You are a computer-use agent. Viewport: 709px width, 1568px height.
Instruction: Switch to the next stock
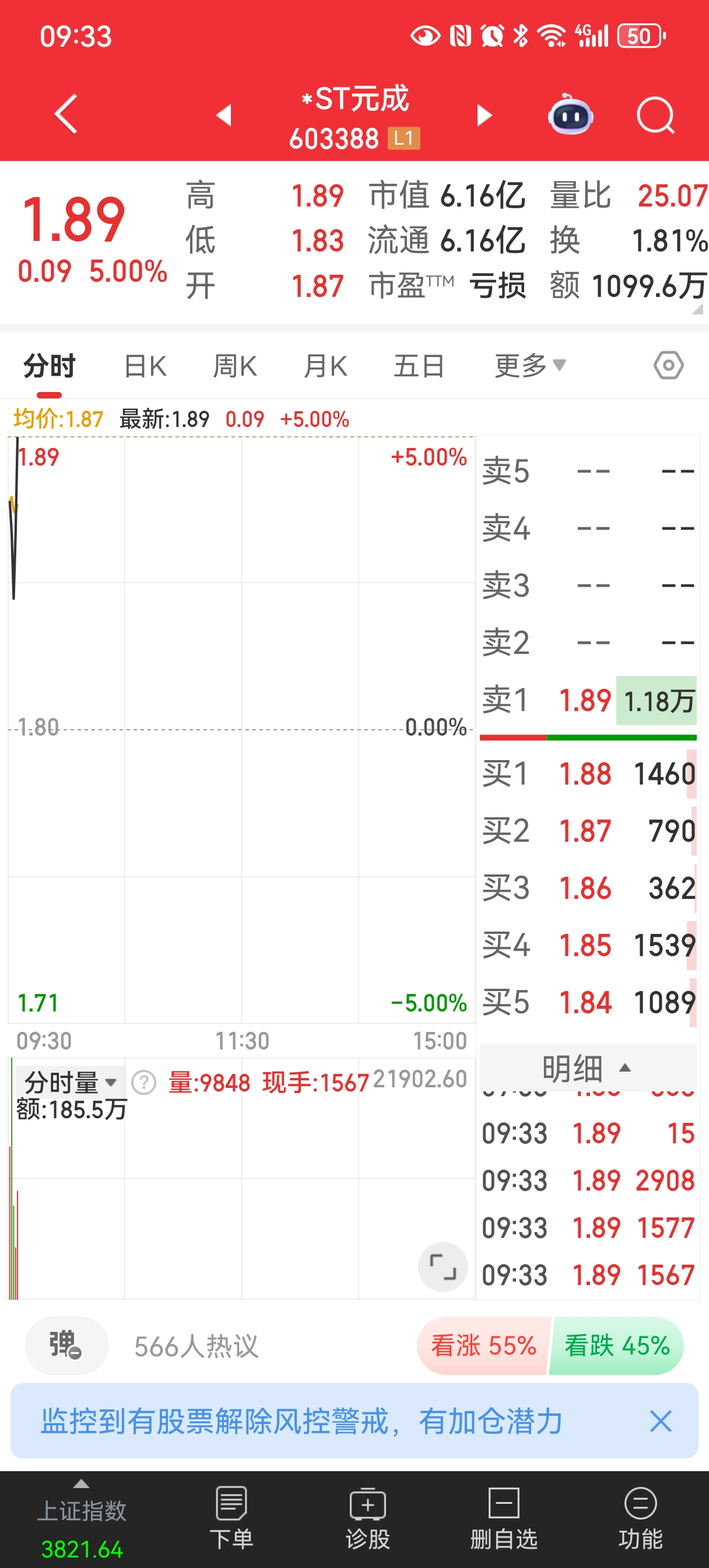484,115
